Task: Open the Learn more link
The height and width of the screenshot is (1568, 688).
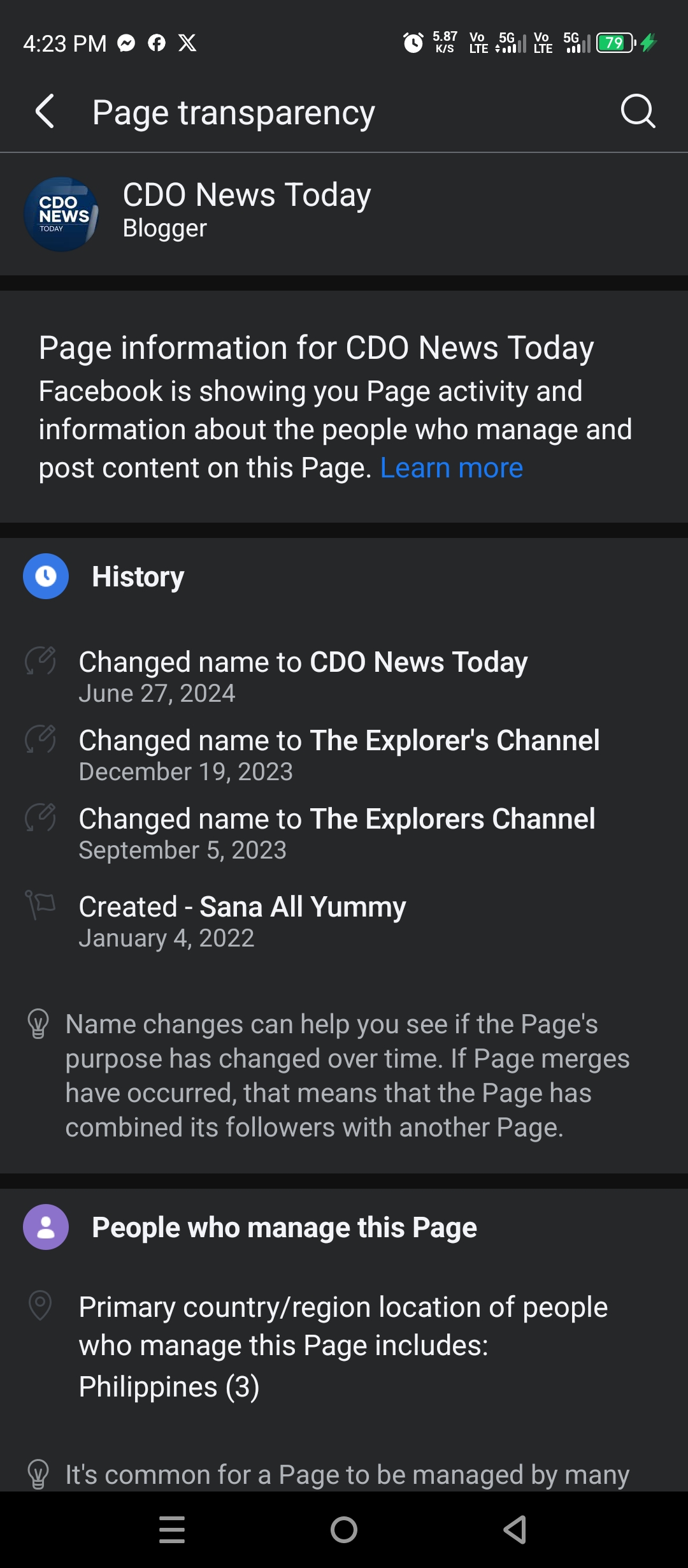Action: tap(452, 468)
